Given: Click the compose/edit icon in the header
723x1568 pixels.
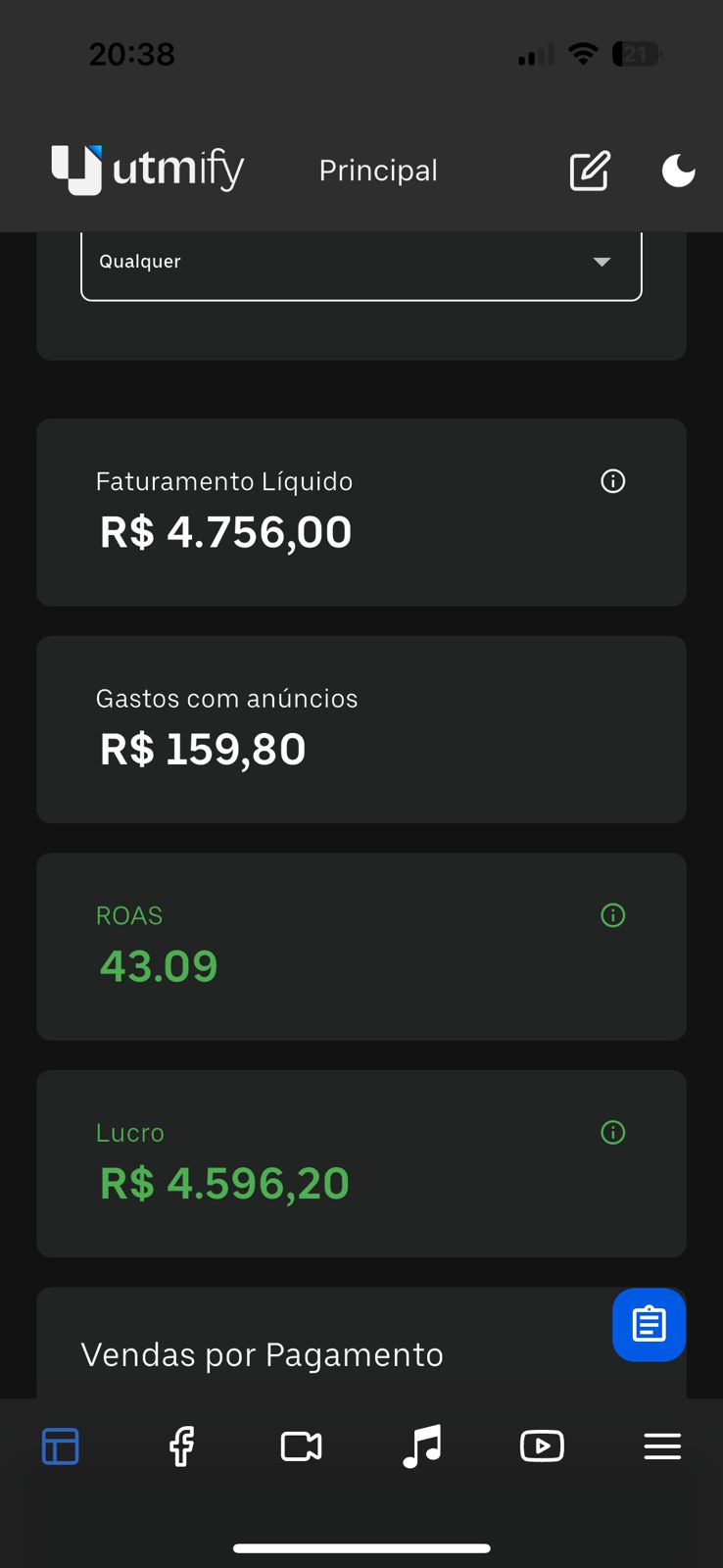Looking at the screenshot, I should pos(589,171).
